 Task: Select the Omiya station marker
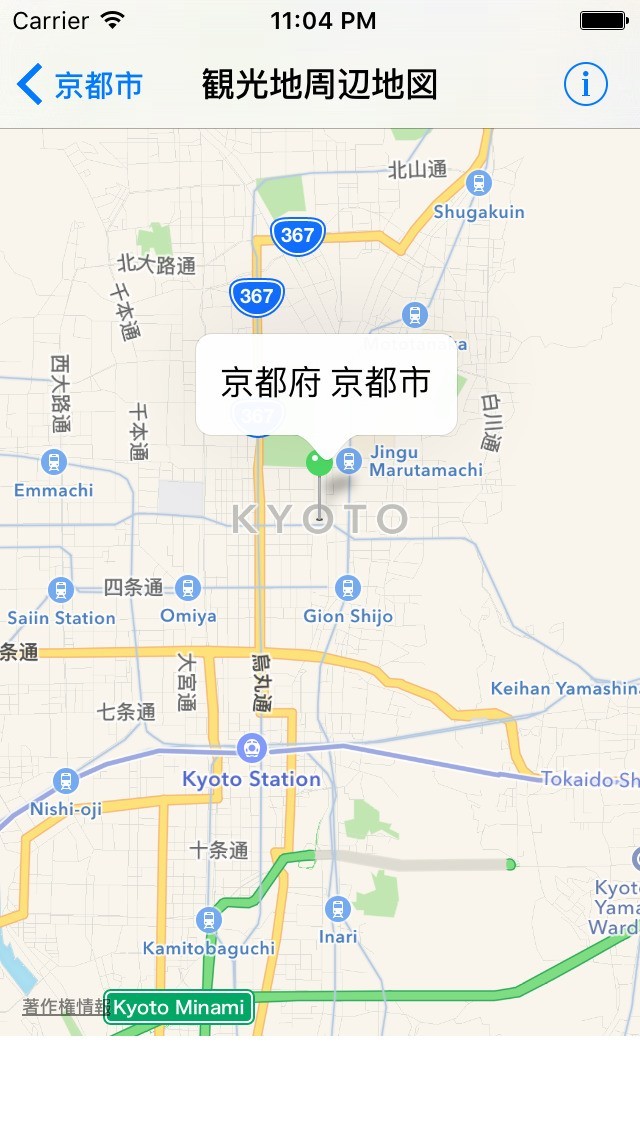point(188,588)
